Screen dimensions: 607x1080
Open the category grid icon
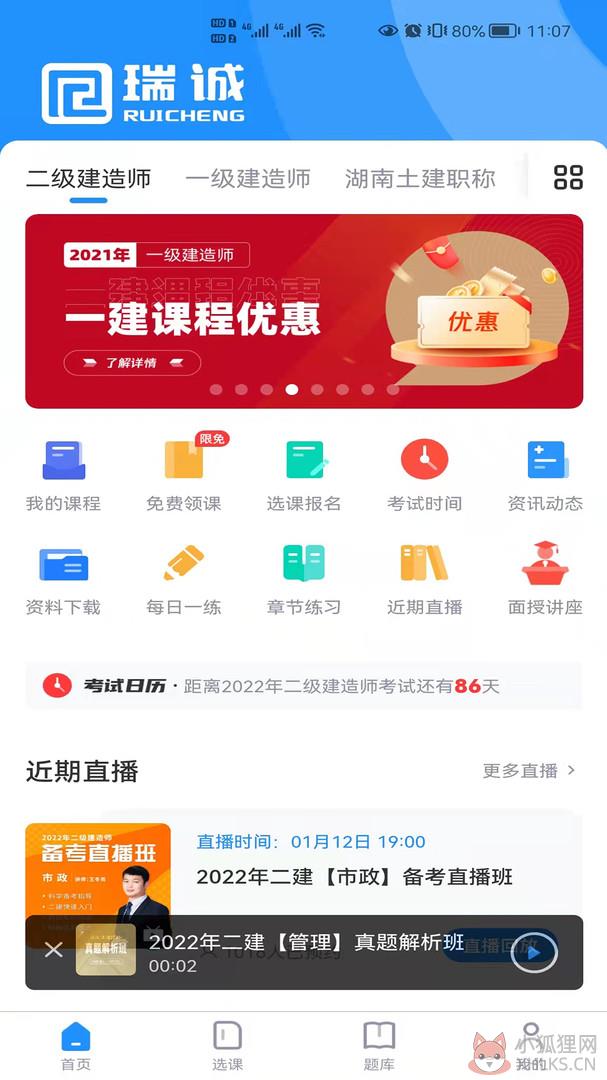click(x=568, y=177)
